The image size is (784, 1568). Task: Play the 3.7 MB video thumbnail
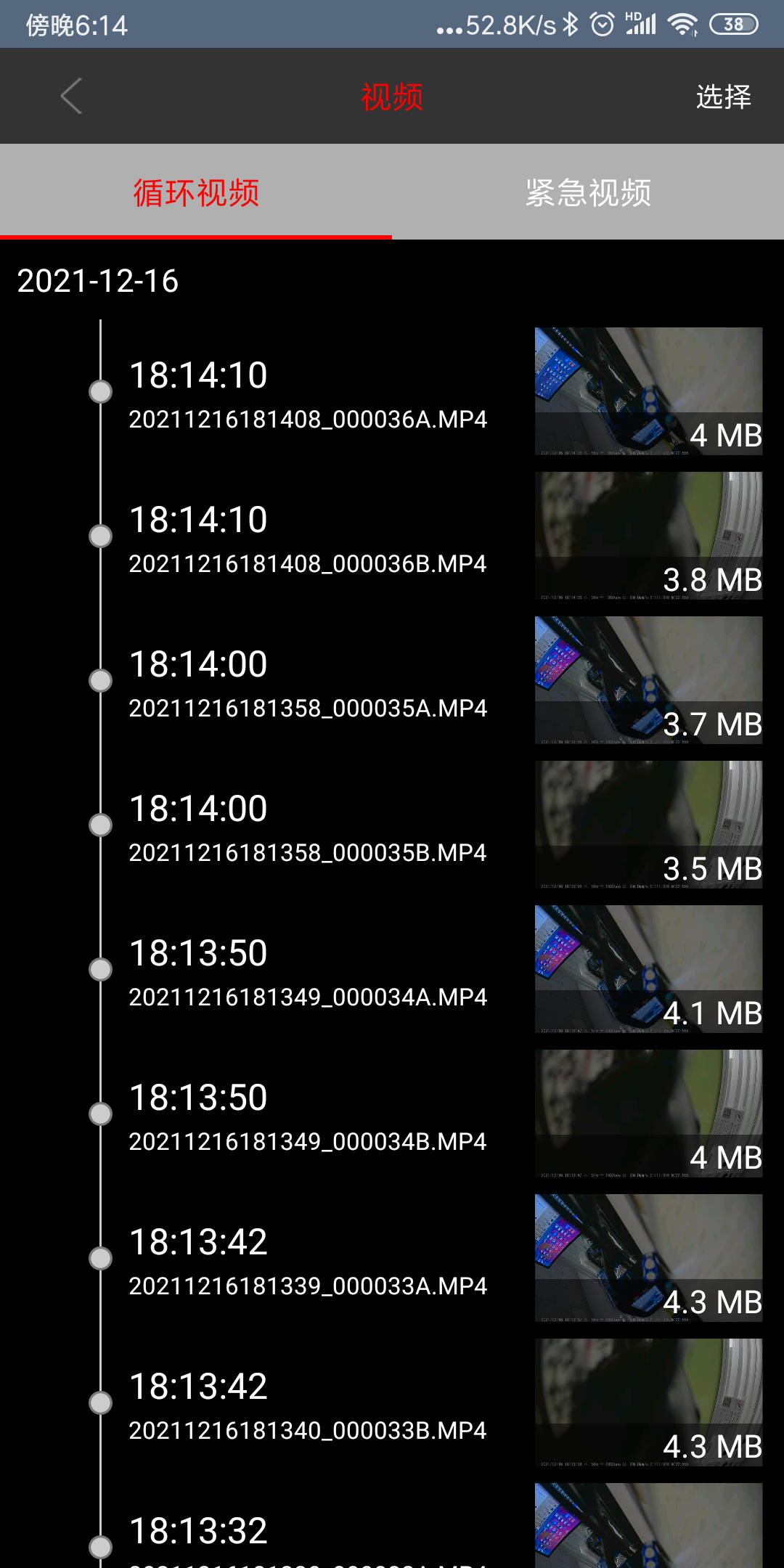(648, 680)
